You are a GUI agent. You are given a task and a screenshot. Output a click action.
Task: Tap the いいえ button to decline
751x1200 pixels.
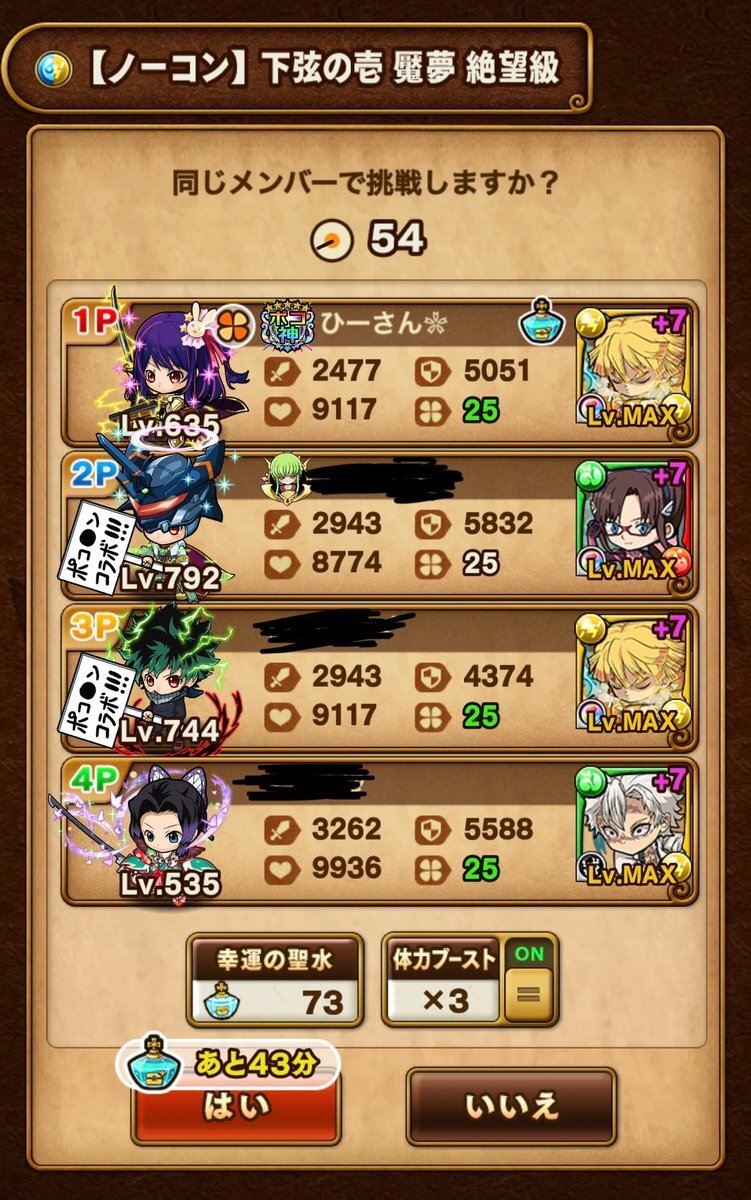(x=510, y=1106)
